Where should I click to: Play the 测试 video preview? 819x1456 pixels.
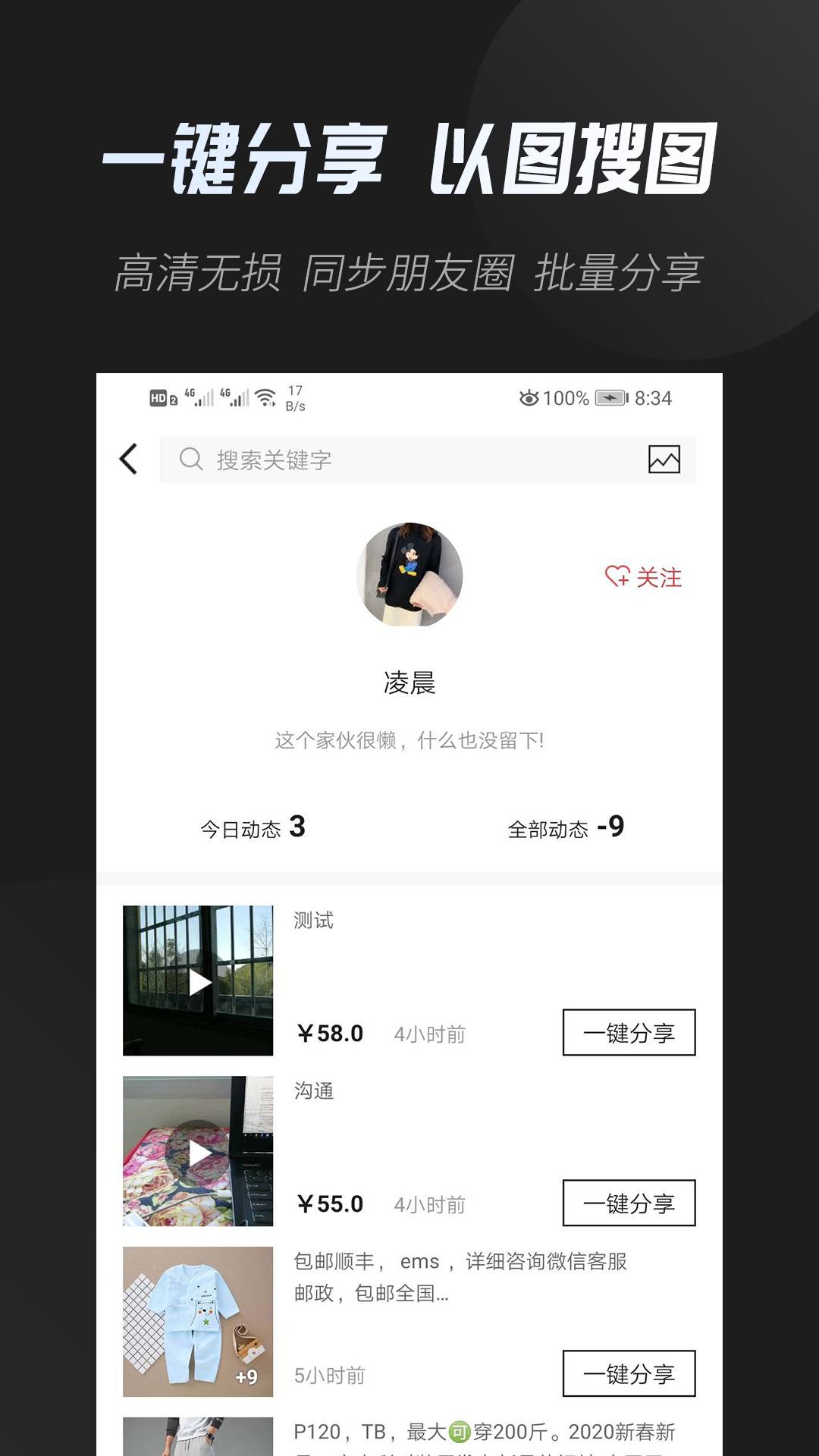pyautogui.click(x=199, y=981)
